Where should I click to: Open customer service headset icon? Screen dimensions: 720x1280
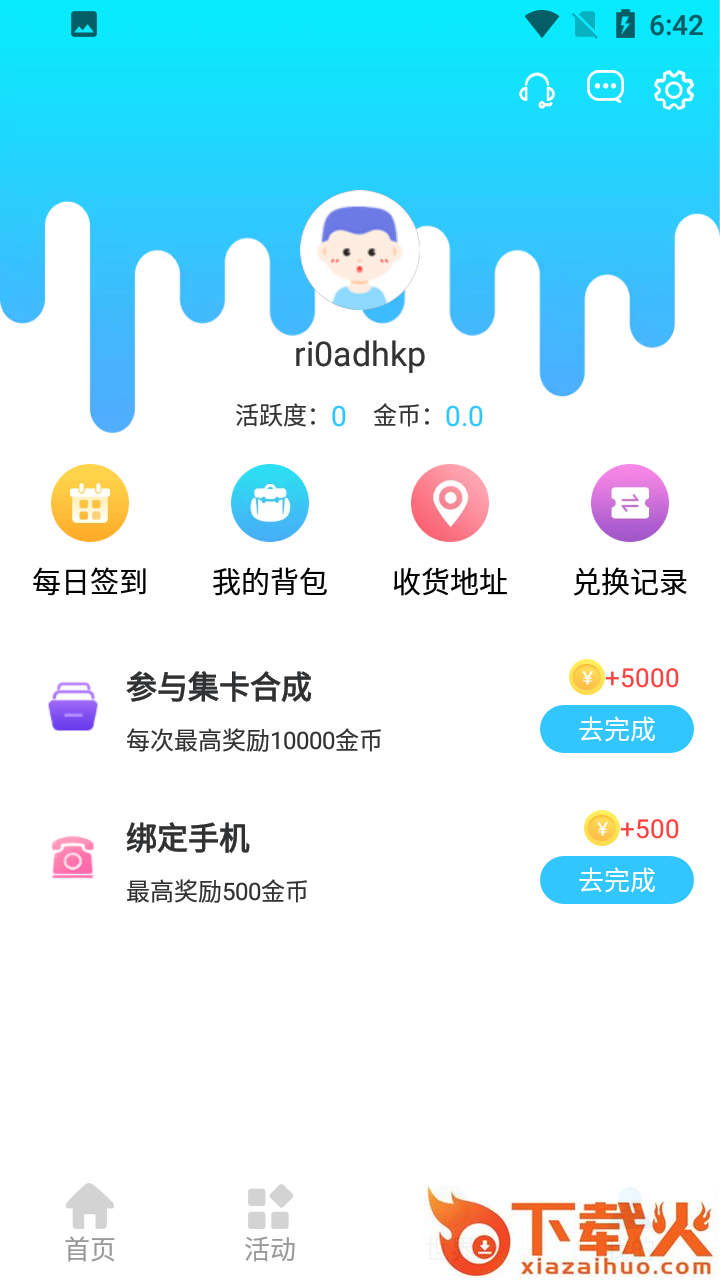coord(537,90)
